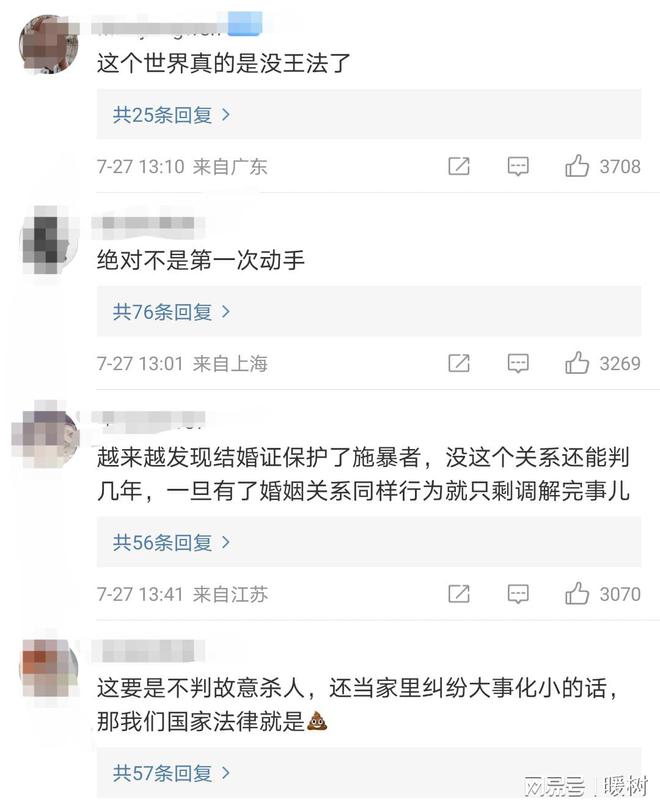Share the comment posted at 7-27 13:01

tap(459, 363)
